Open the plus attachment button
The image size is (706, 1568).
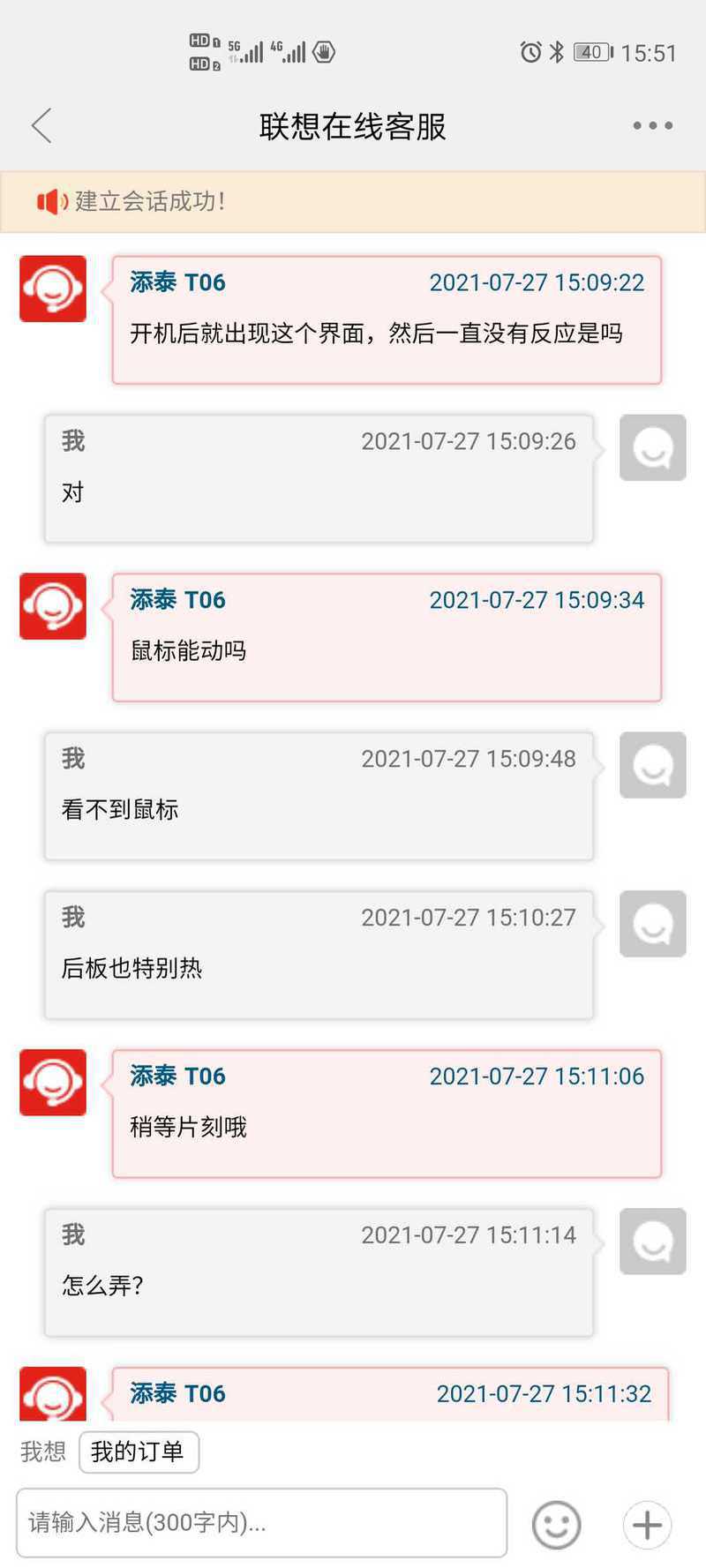point(647,1524)
